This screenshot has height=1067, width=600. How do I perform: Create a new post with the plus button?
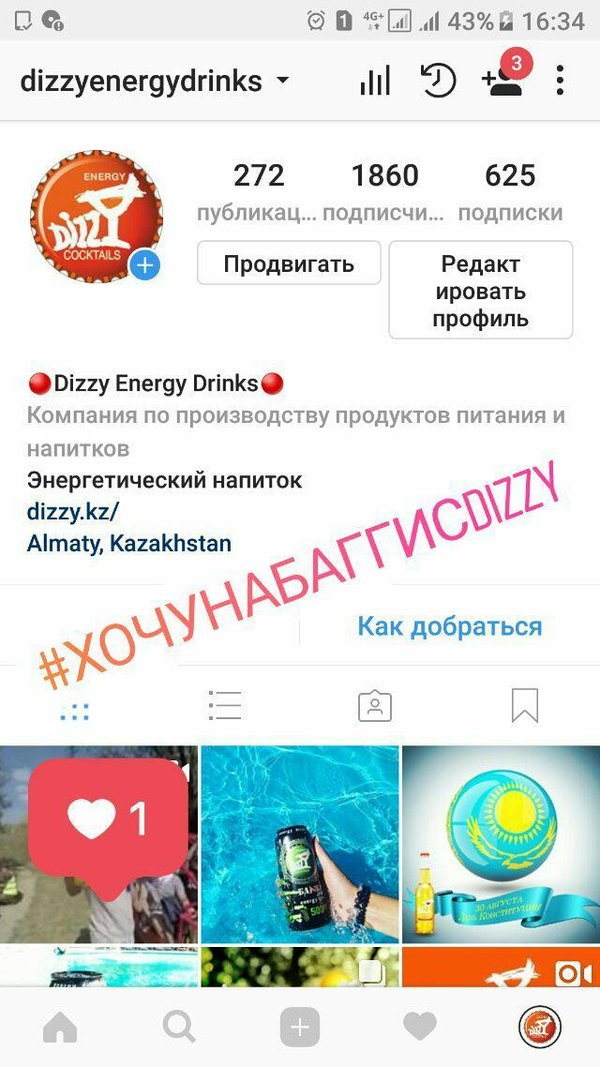click(300, 1027)
